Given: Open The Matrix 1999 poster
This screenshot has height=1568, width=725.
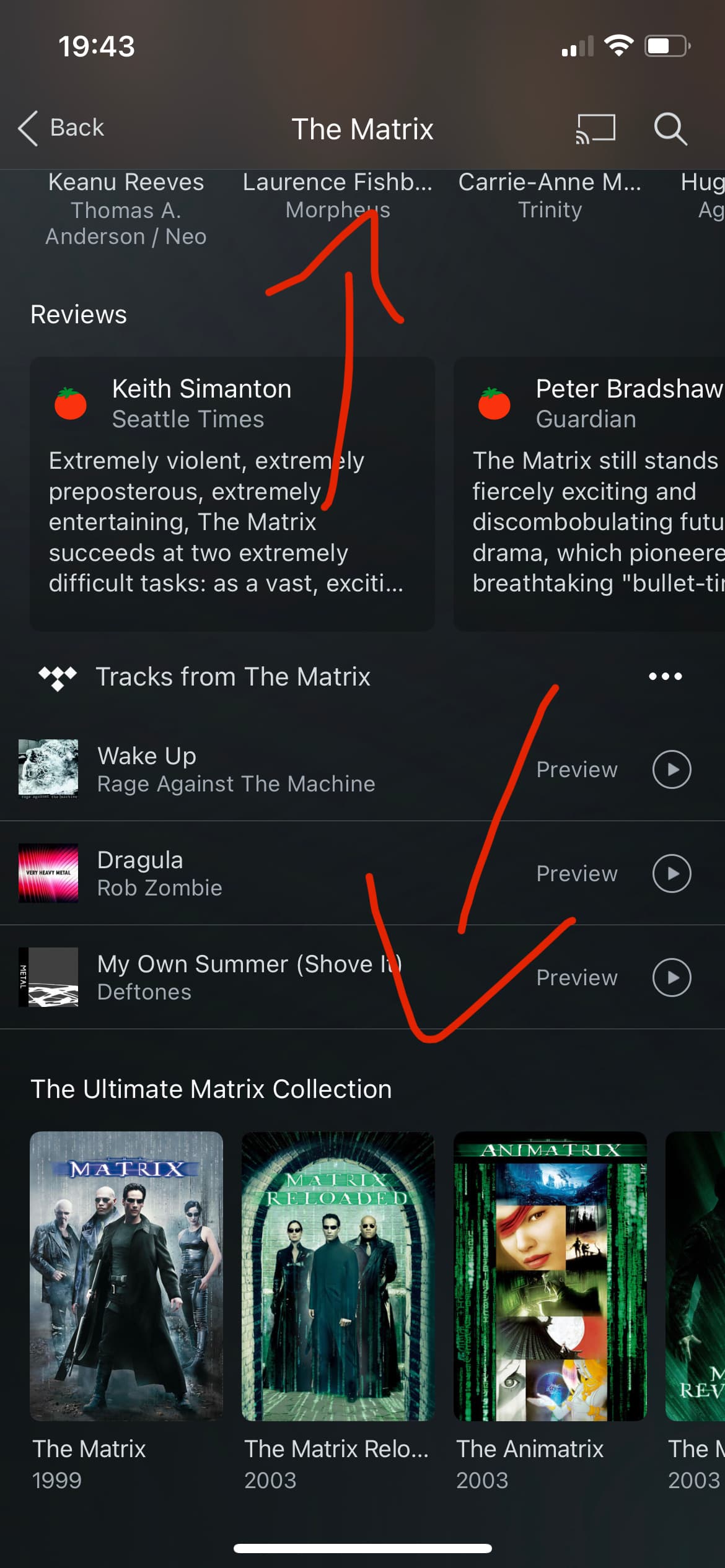Looking at the screenshot, I should (x=126, y=1276).
